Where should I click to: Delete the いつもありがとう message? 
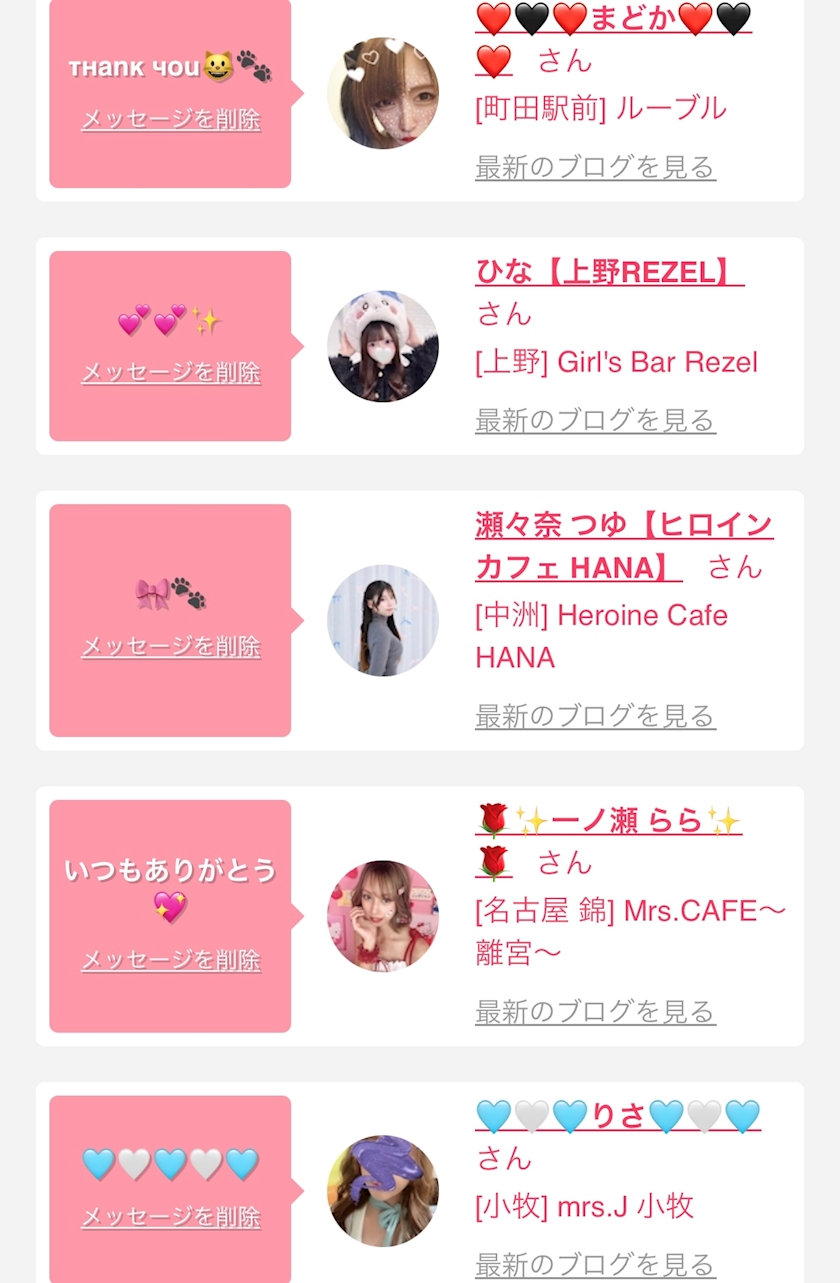pos(171,960)
